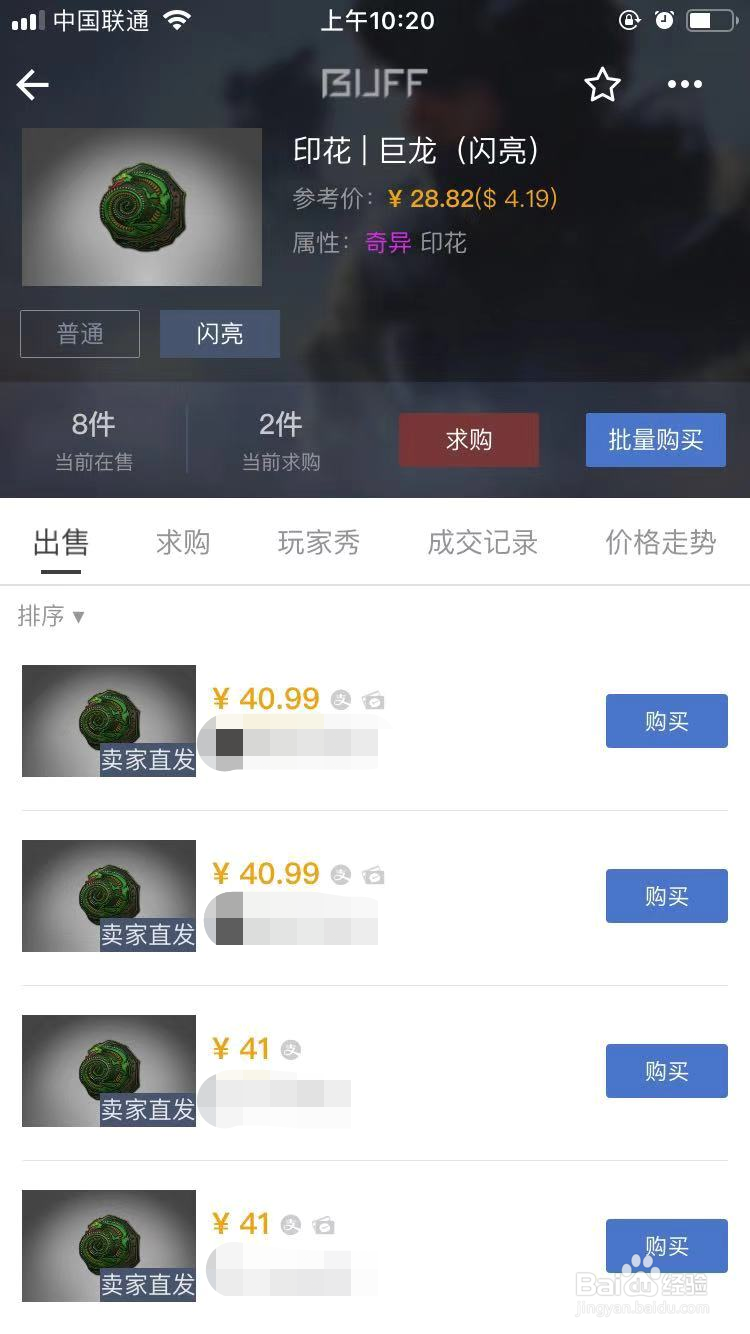Open the 成交记录 tab
Viewport: 750px width, 1334px height.
click(482, 543)
